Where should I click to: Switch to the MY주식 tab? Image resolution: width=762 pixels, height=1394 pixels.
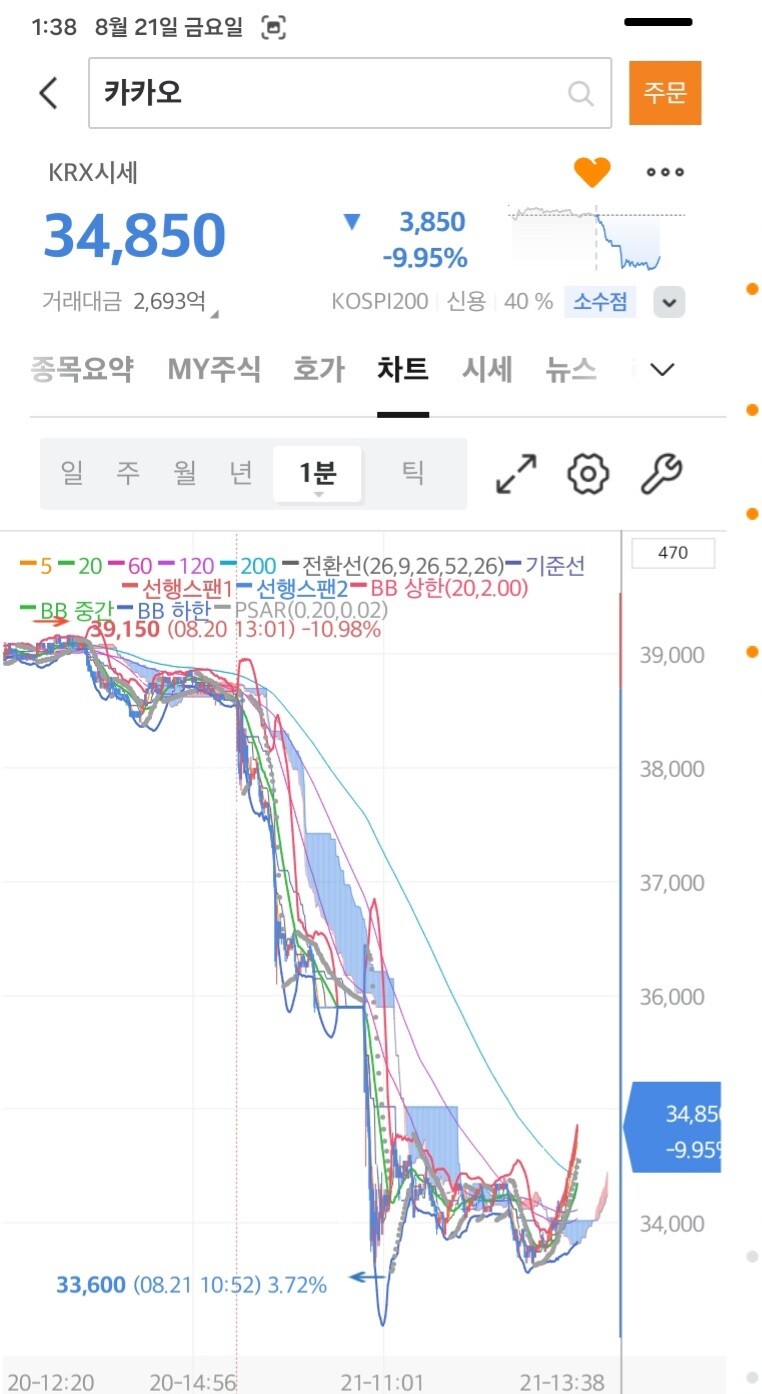click(x=214, y=370)
